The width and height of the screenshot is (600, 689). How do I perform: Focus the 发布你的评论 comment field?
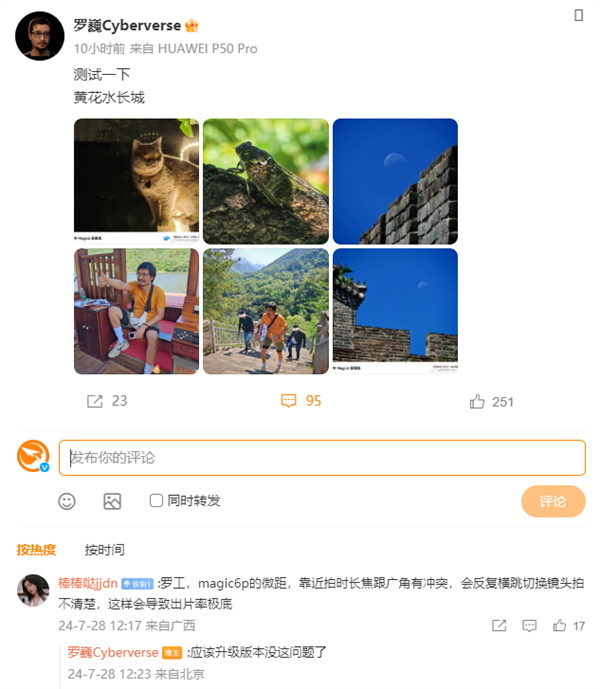pyautogui.click(x=321, y=458)
